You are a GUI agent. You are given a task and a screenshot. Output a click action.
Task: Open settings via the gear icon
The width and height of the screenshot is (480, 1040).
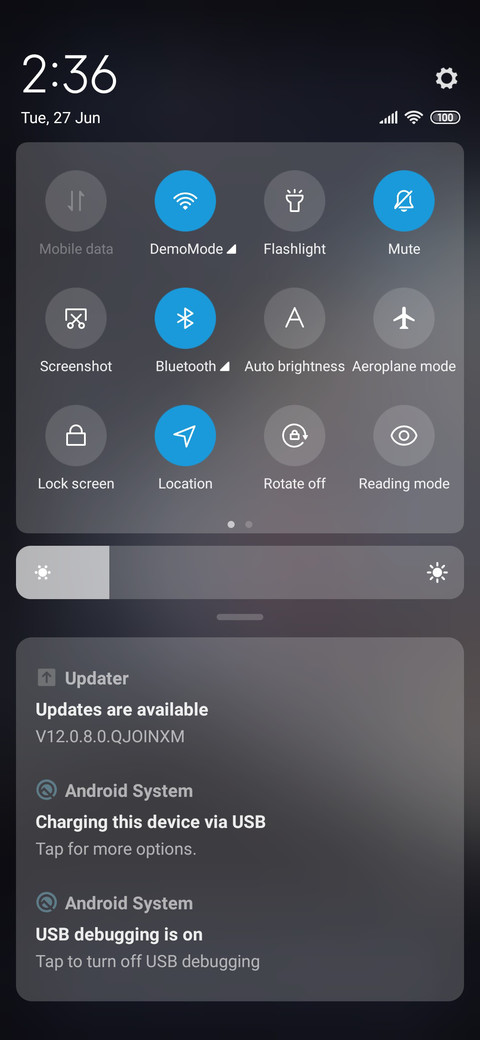pyautogui.click(x=446, y=78)
